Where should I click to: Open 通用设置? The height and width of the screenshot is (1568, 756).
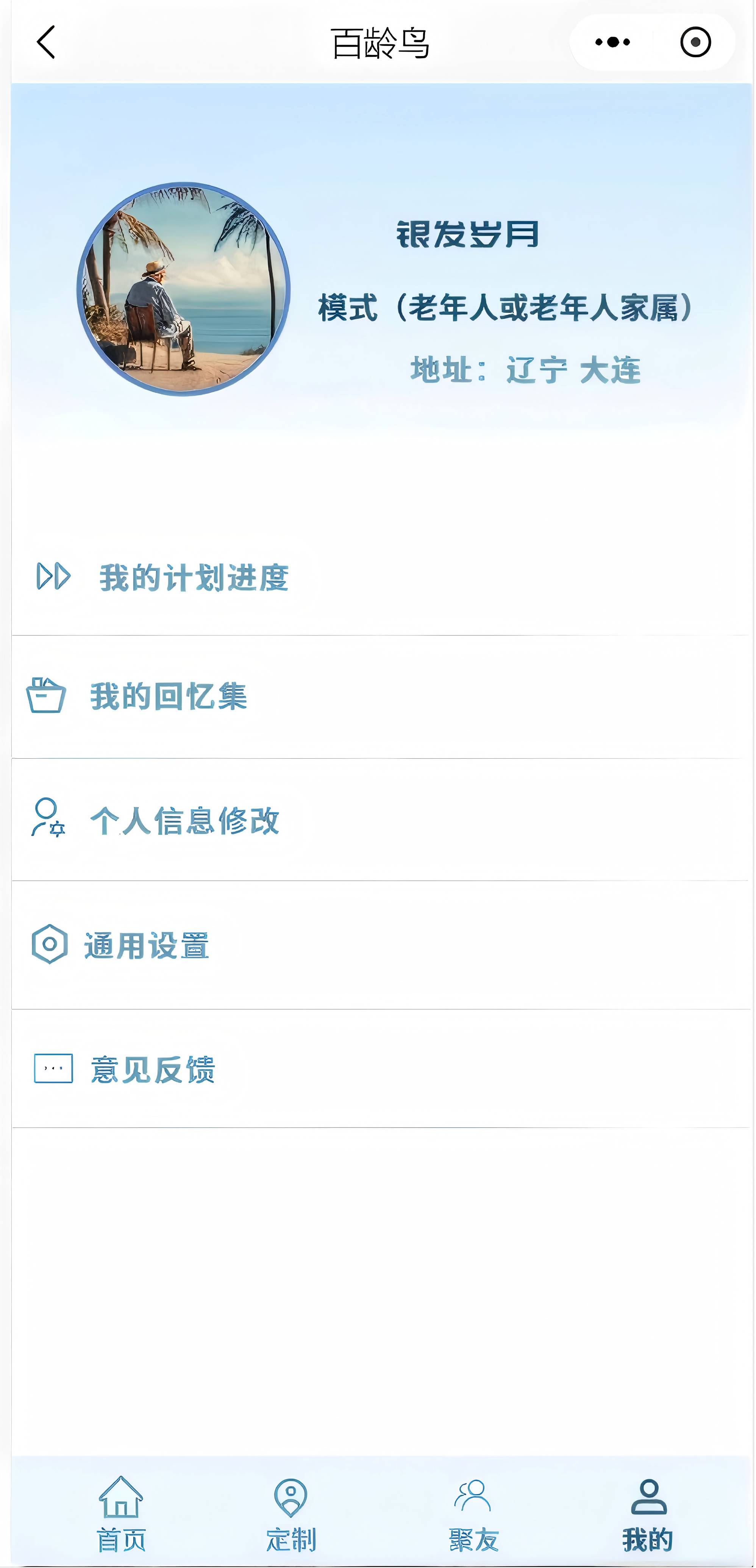[x=146, y=945]
